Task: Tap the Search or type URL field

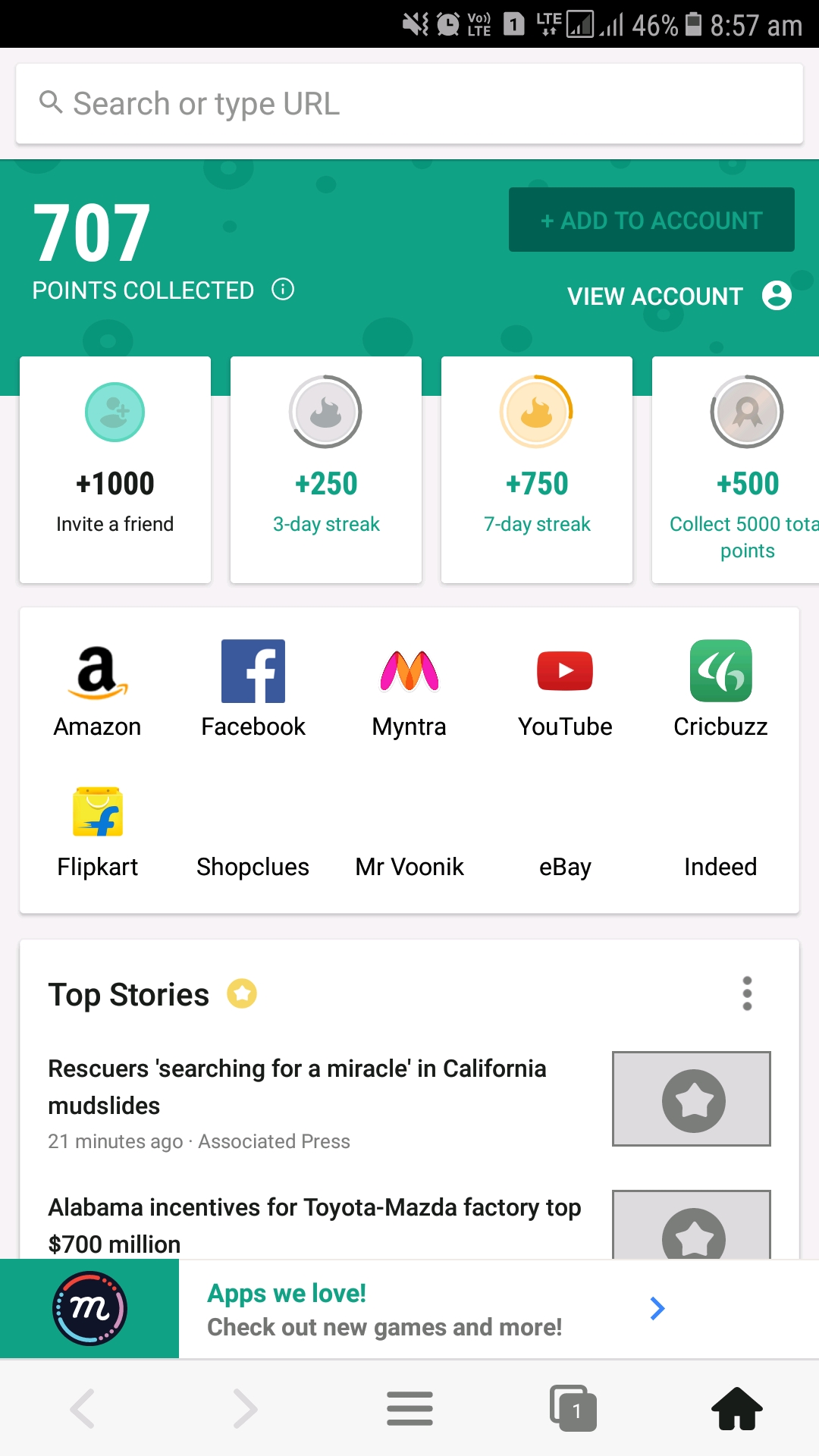Action: (x=409, y=104)
